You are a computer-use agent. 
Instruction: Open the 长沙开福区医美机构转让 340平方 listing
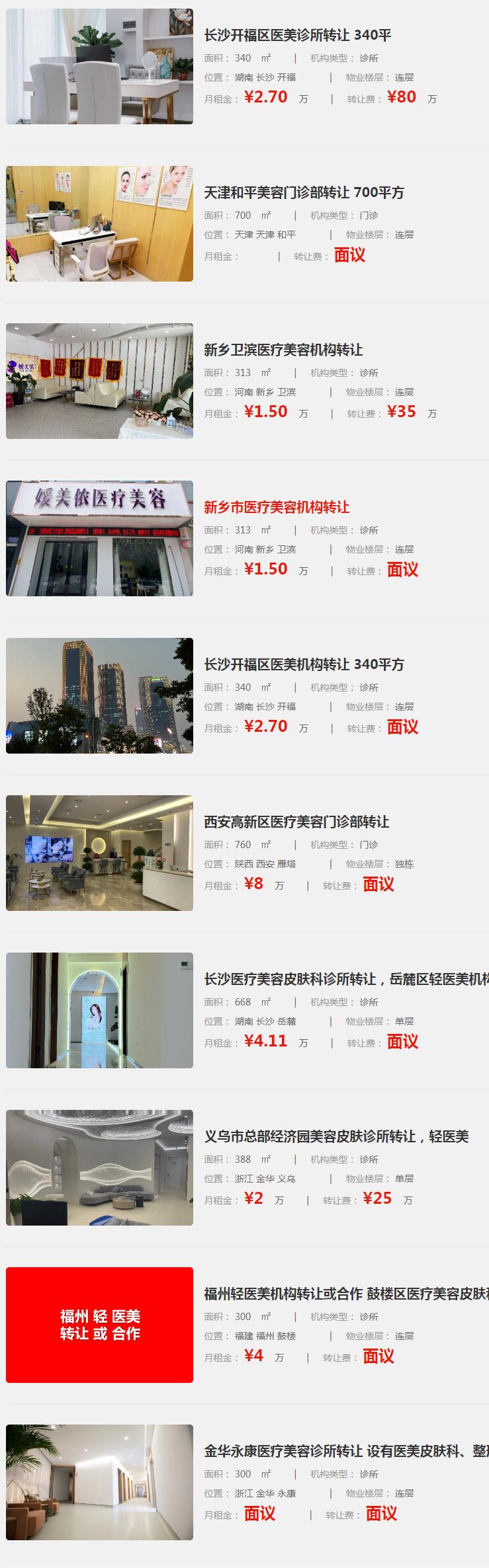click(x=304, y=664)
